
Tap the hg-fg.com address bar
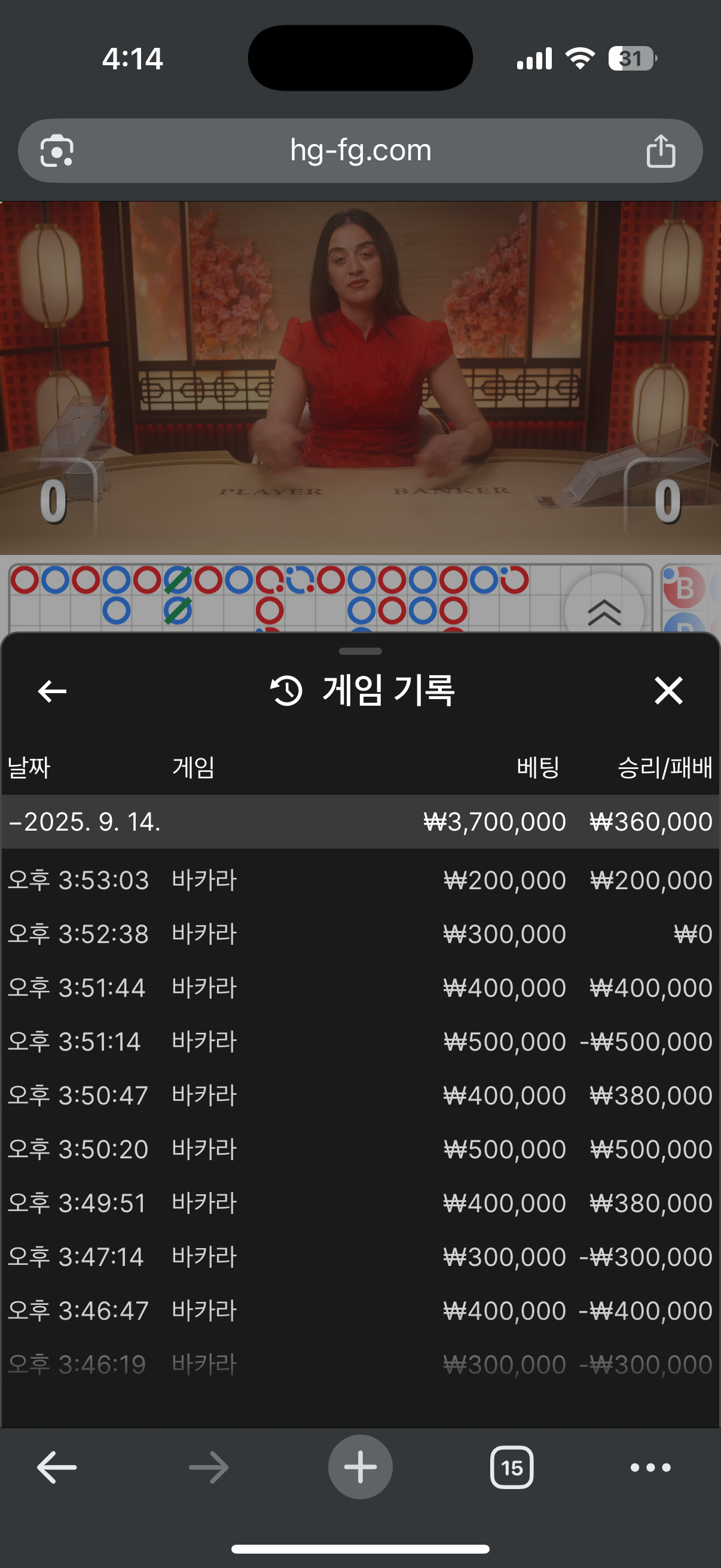pyautogui.click(x=360, y=150)
